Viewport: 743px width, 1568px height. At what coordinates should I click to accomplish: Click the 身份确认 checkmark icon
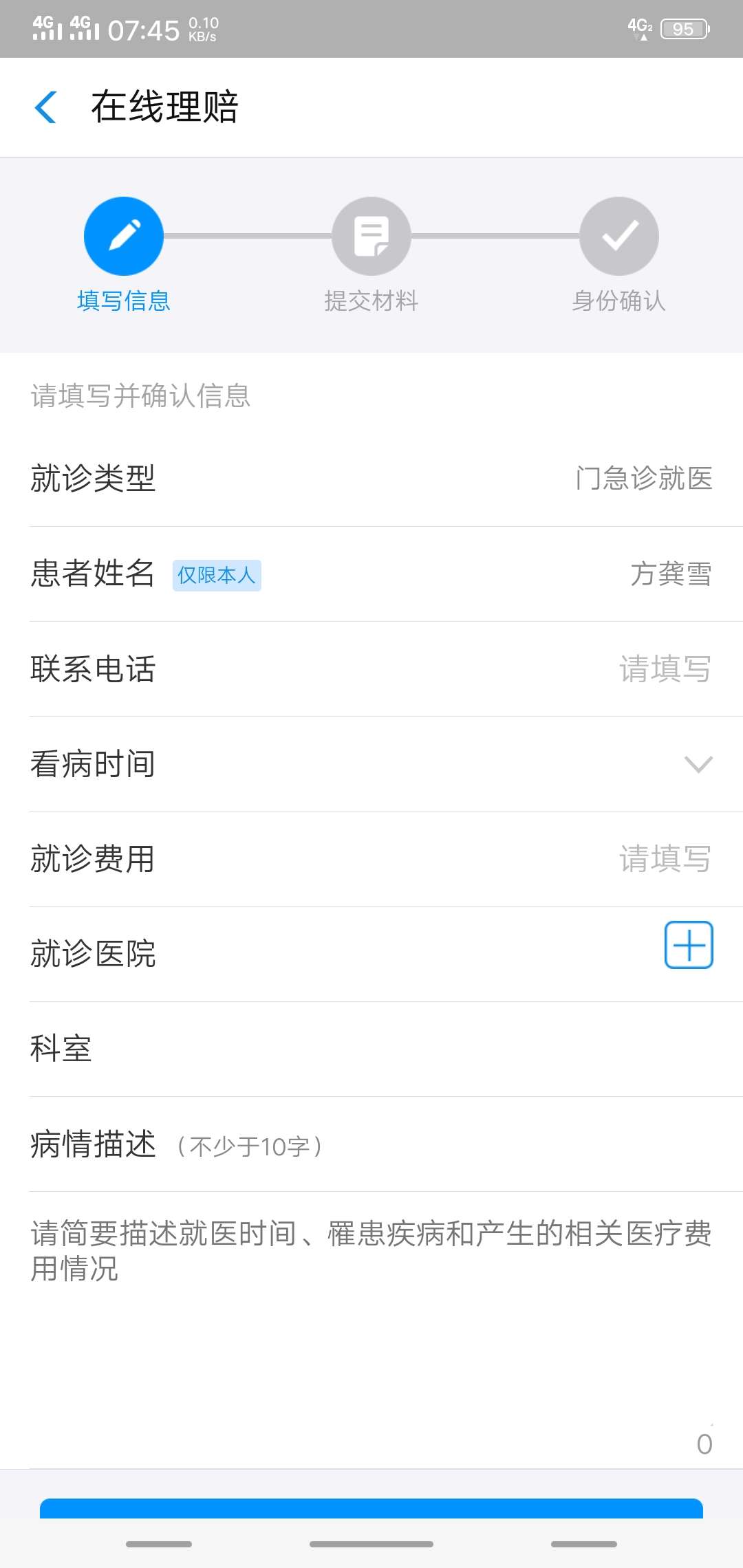pos(618,235)
